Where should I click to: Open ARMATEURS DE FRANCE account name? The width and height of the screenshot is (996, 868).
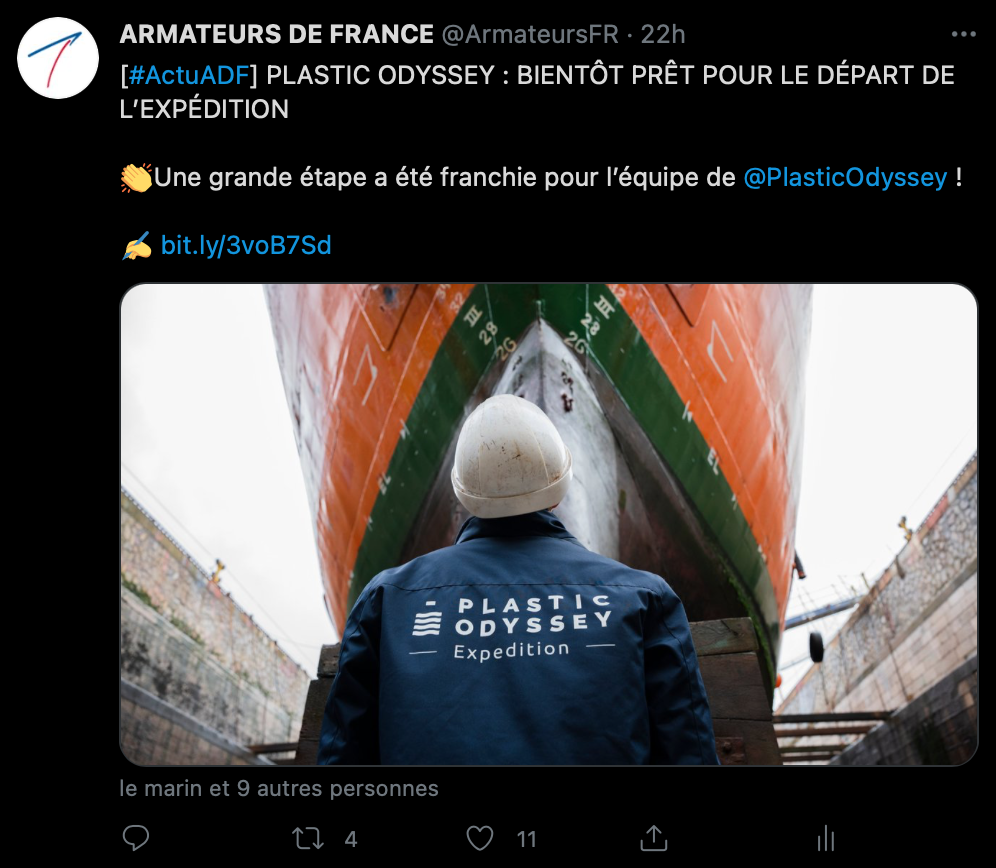pos(276,34)
